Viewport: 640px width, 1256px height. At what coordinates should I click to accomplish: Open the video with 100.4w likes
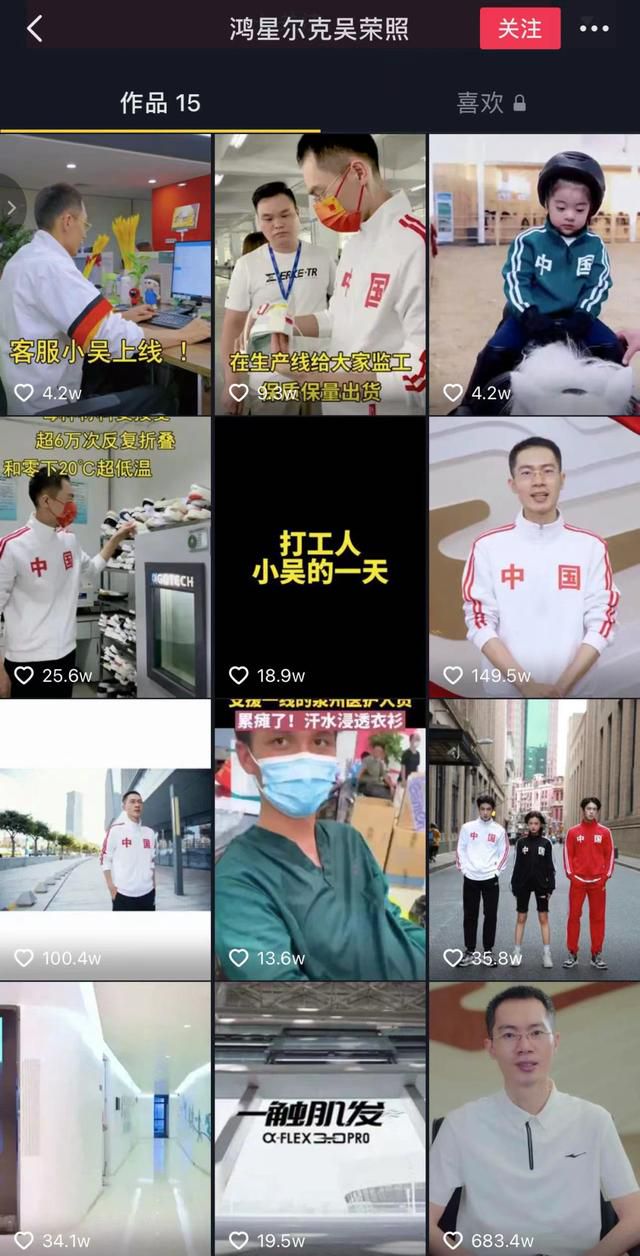point(105,840)
